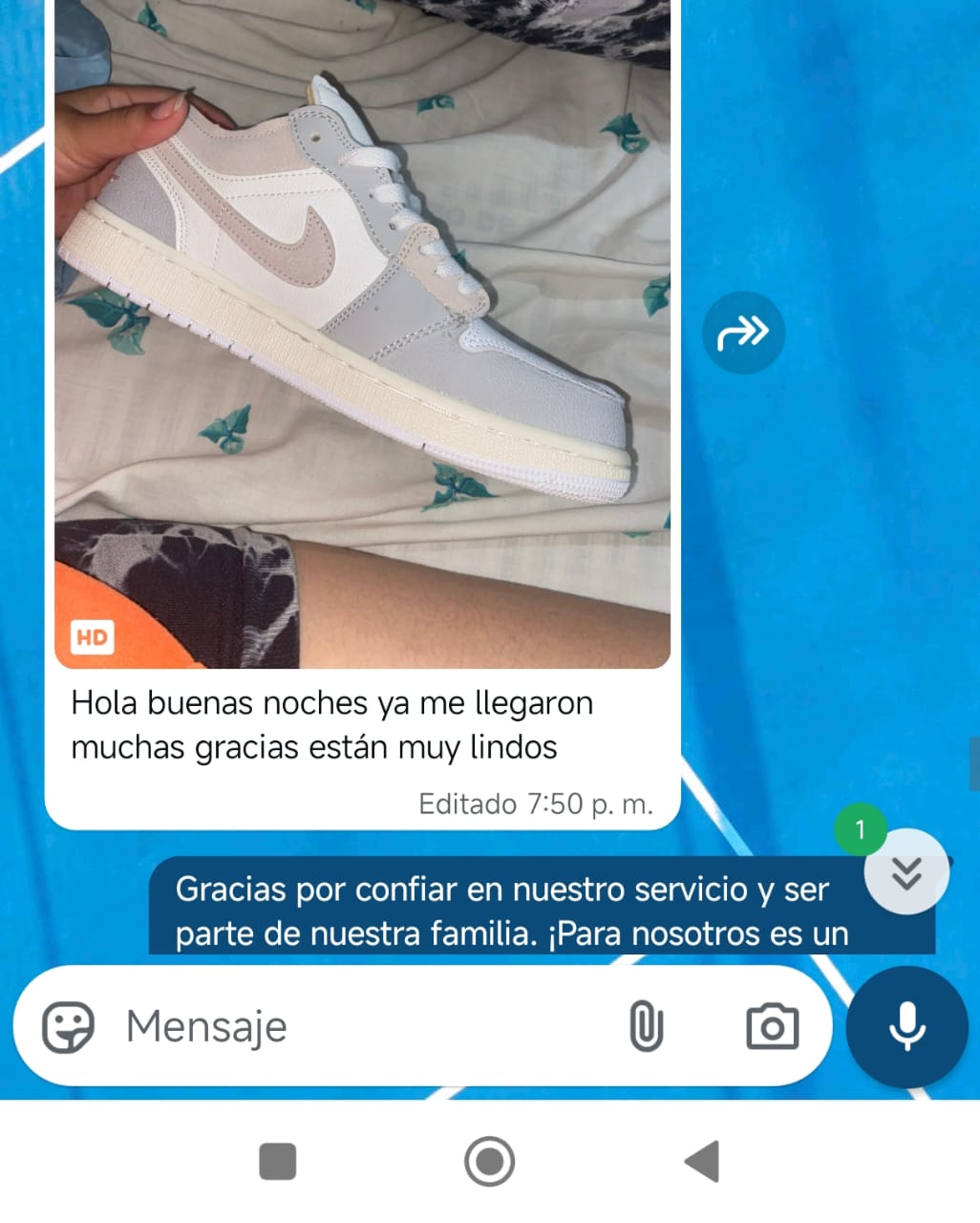
Task: Open recent apps from the navigation bar
Action: coord(278,1162)
